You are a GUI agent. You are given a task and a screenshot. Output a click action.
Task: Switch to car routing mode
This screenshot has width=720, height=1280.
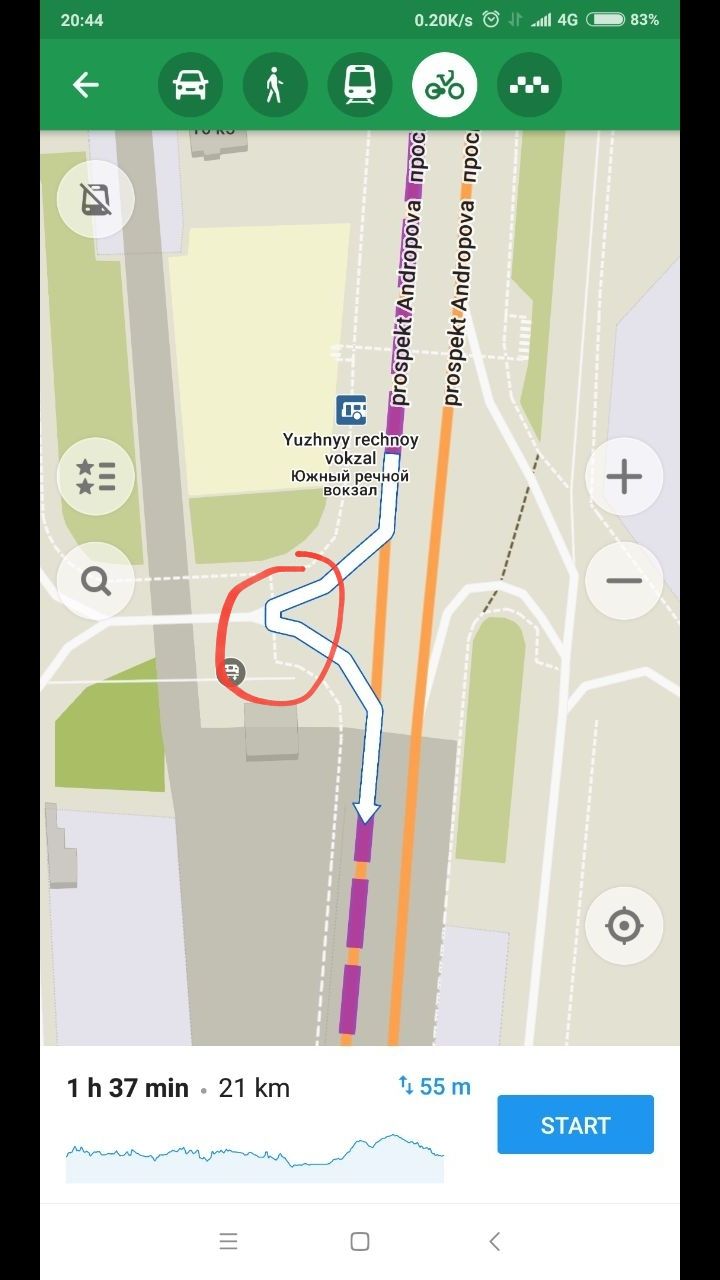coord(190,85)
